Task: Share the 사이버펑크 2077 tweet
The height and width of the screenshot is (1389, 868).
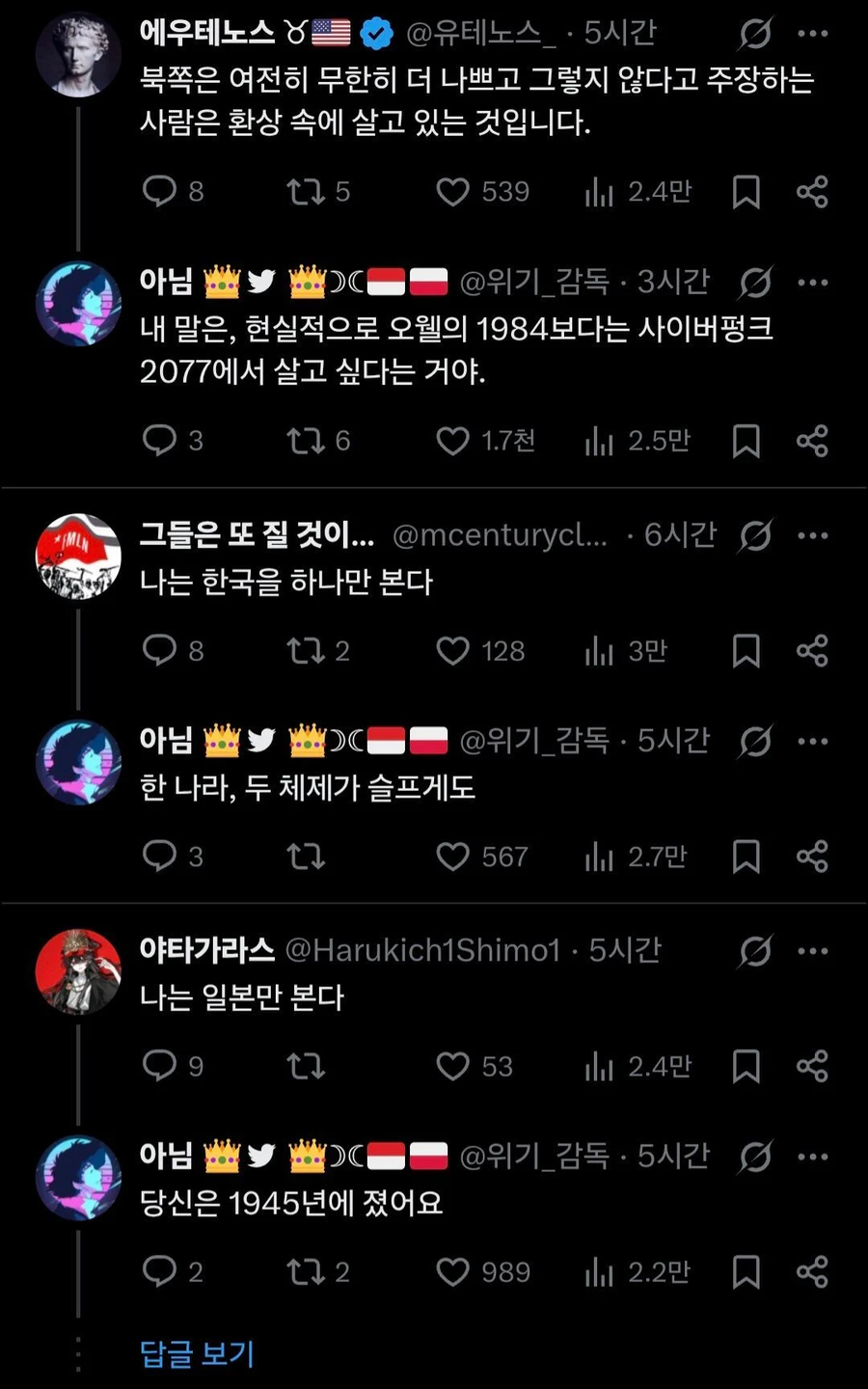Action: (x=812, y=441)
